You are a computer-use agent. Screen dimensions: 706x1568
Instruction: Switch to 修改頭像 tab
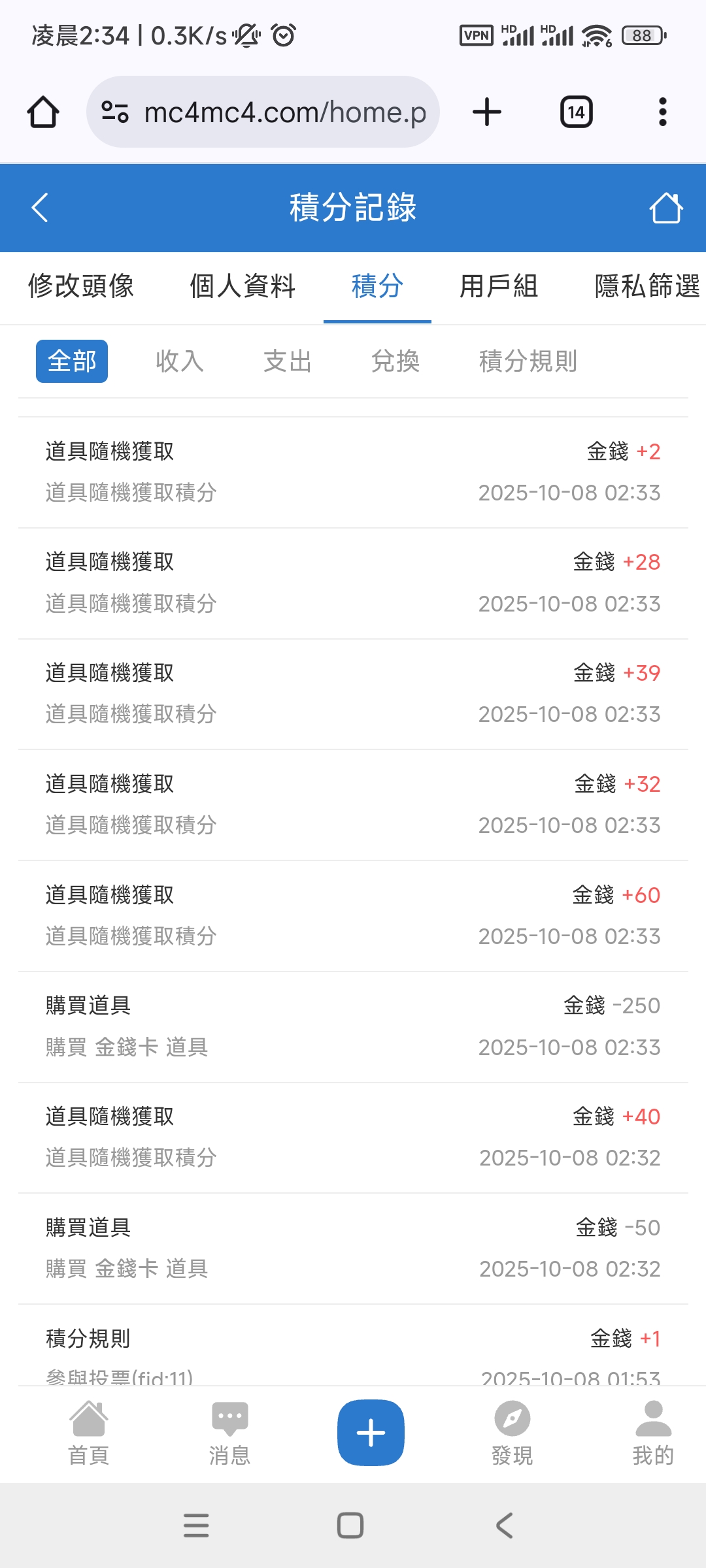(81, 286)
